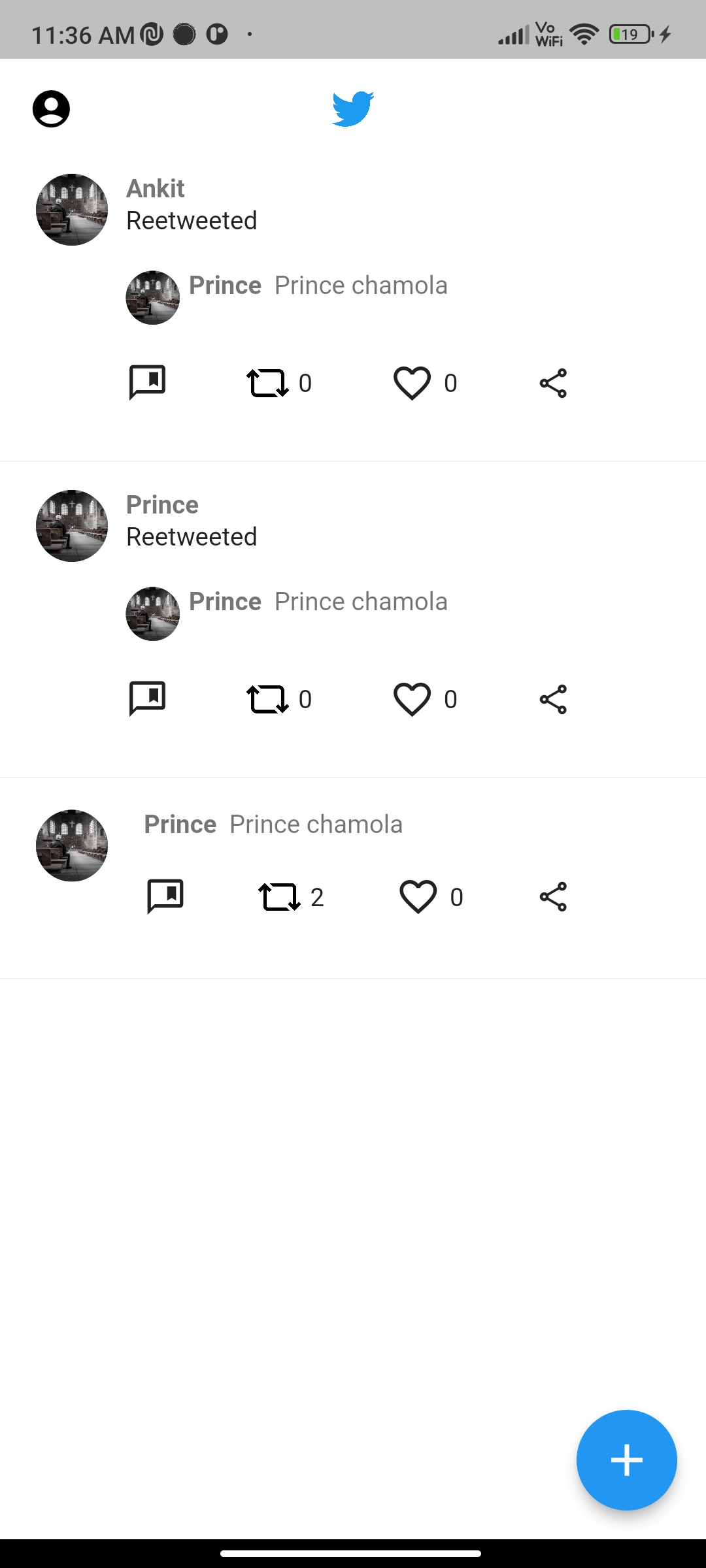Like Ankit's retweeted post
Image resolution: width=706 pixels, height=1568 pixels.
[x=412, y=383]
